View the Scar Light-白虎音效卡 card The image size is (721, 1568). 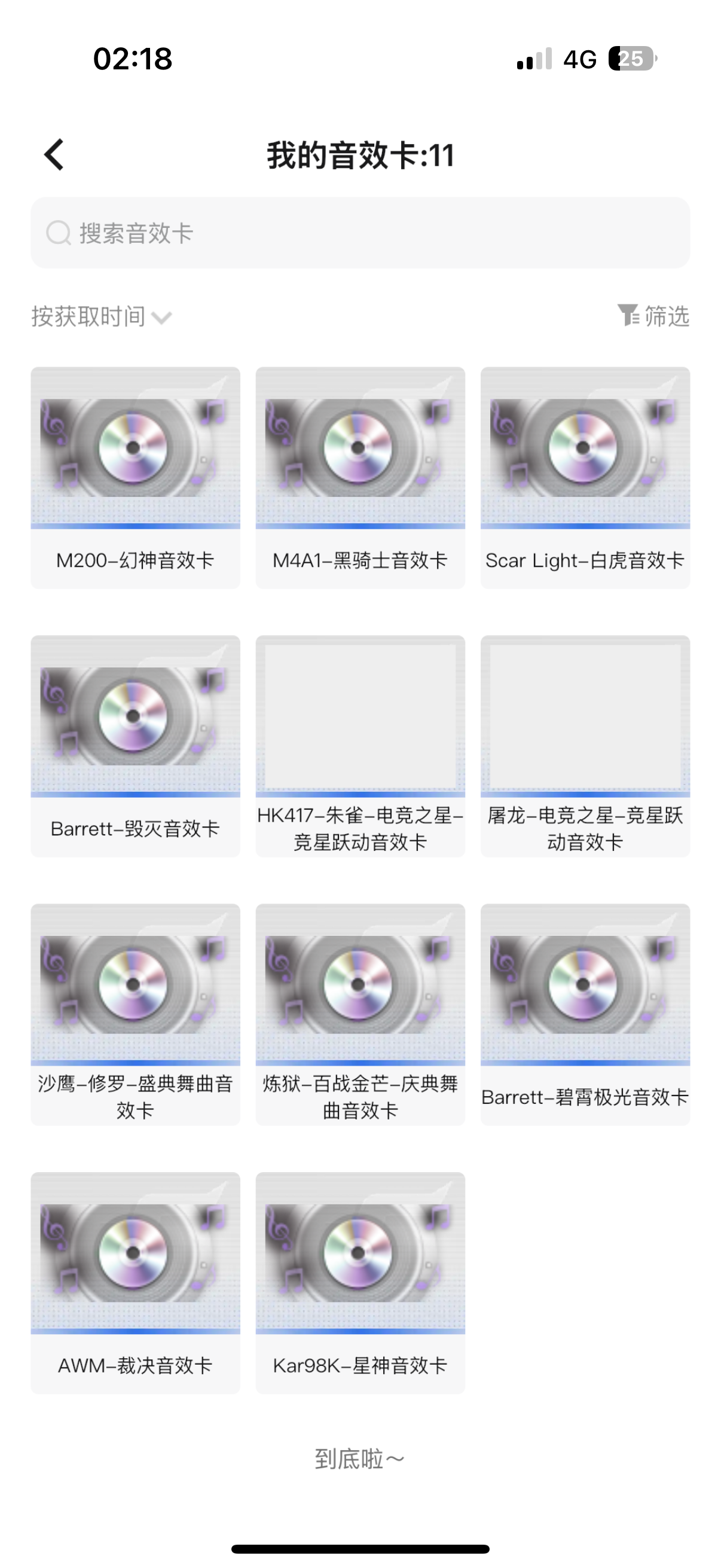(585, 477)
